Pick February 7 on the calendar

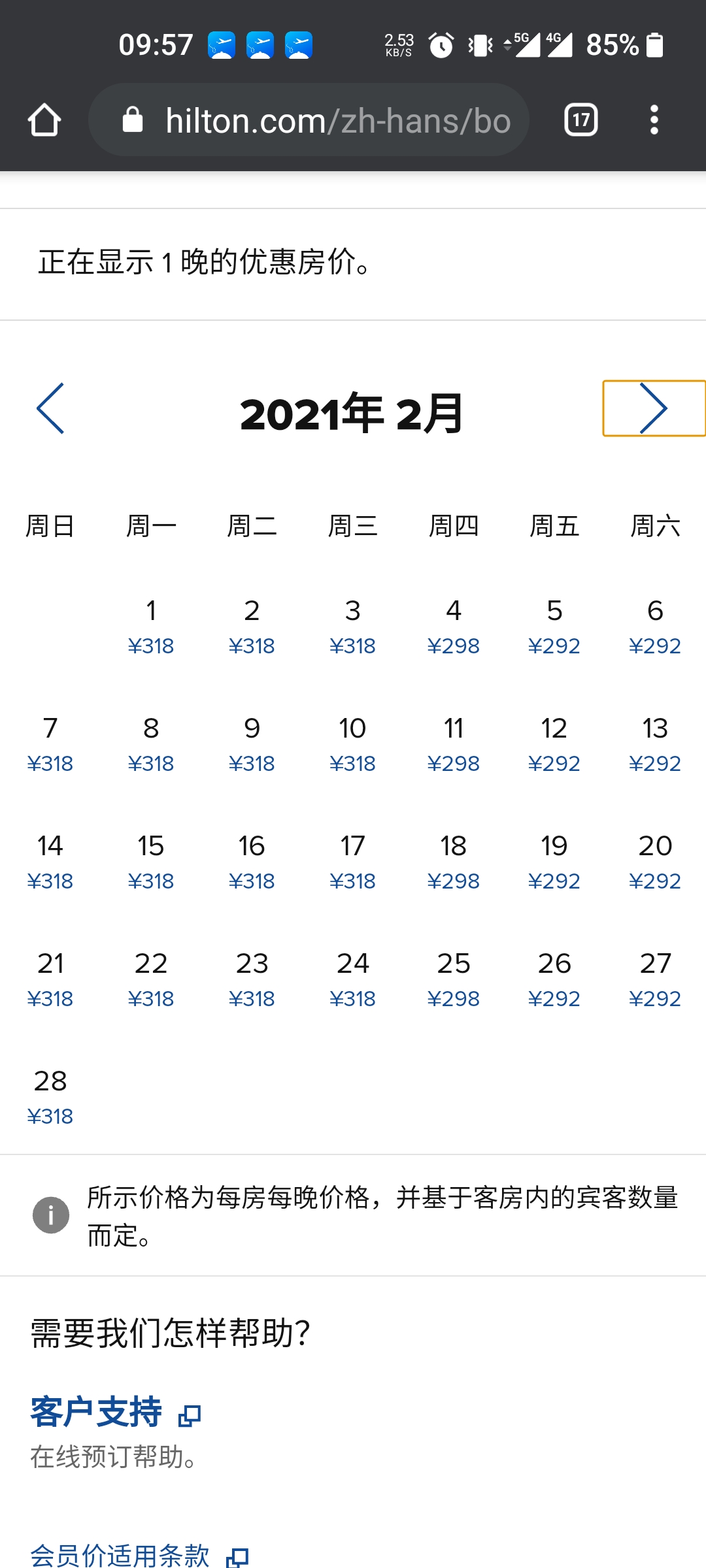click(x=50, y=743)
